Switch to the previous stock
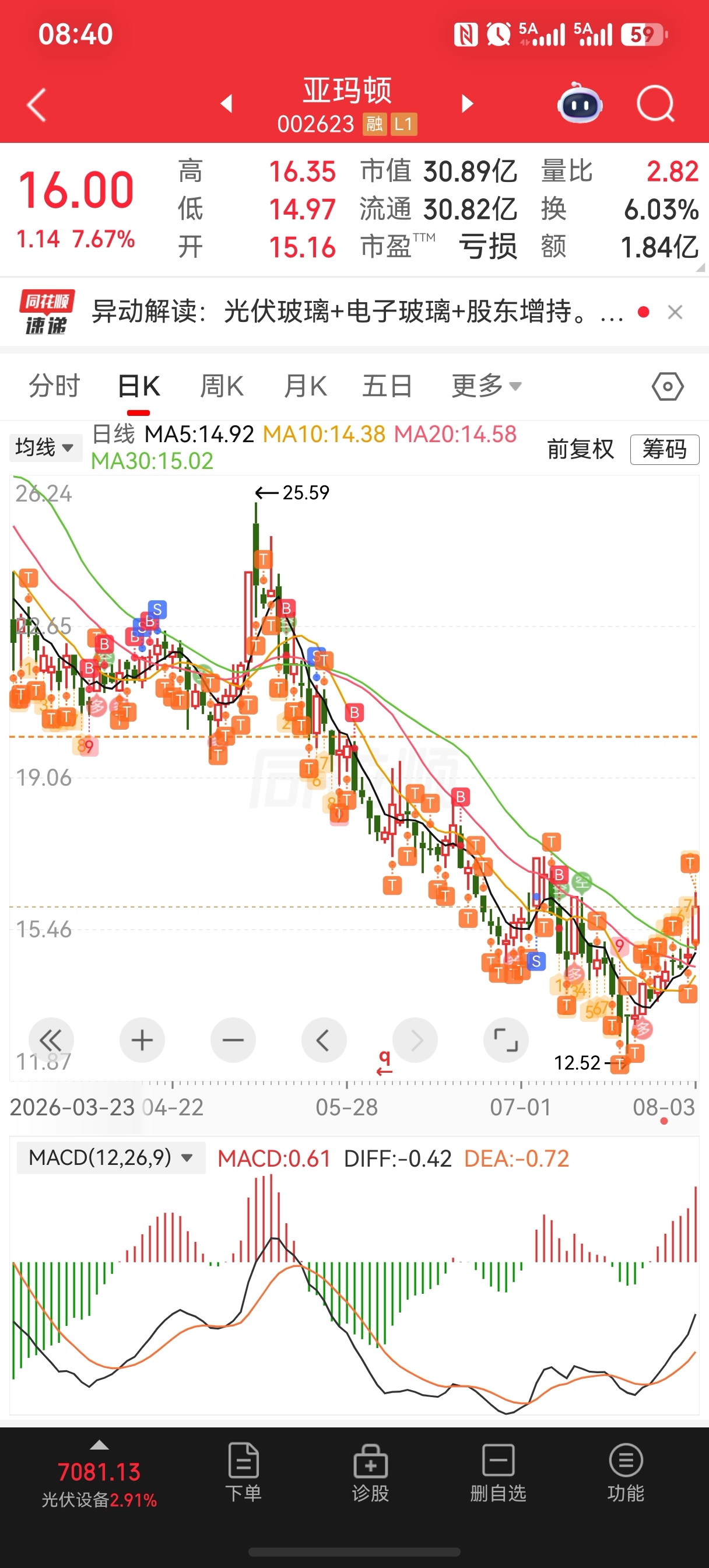This screenshot has width=709, height=1568. [x=226, y=103]
